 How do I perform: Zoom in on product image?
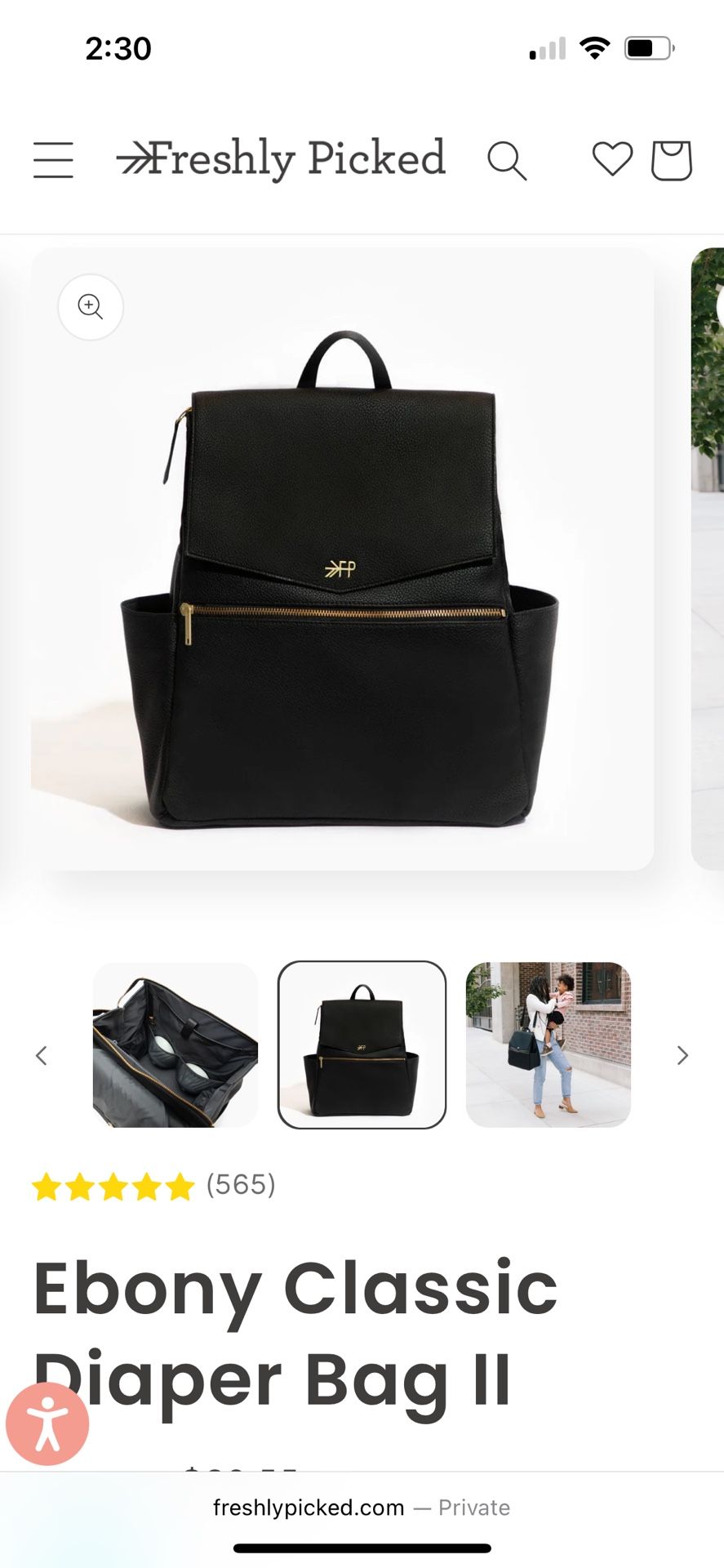click(91, 307)
